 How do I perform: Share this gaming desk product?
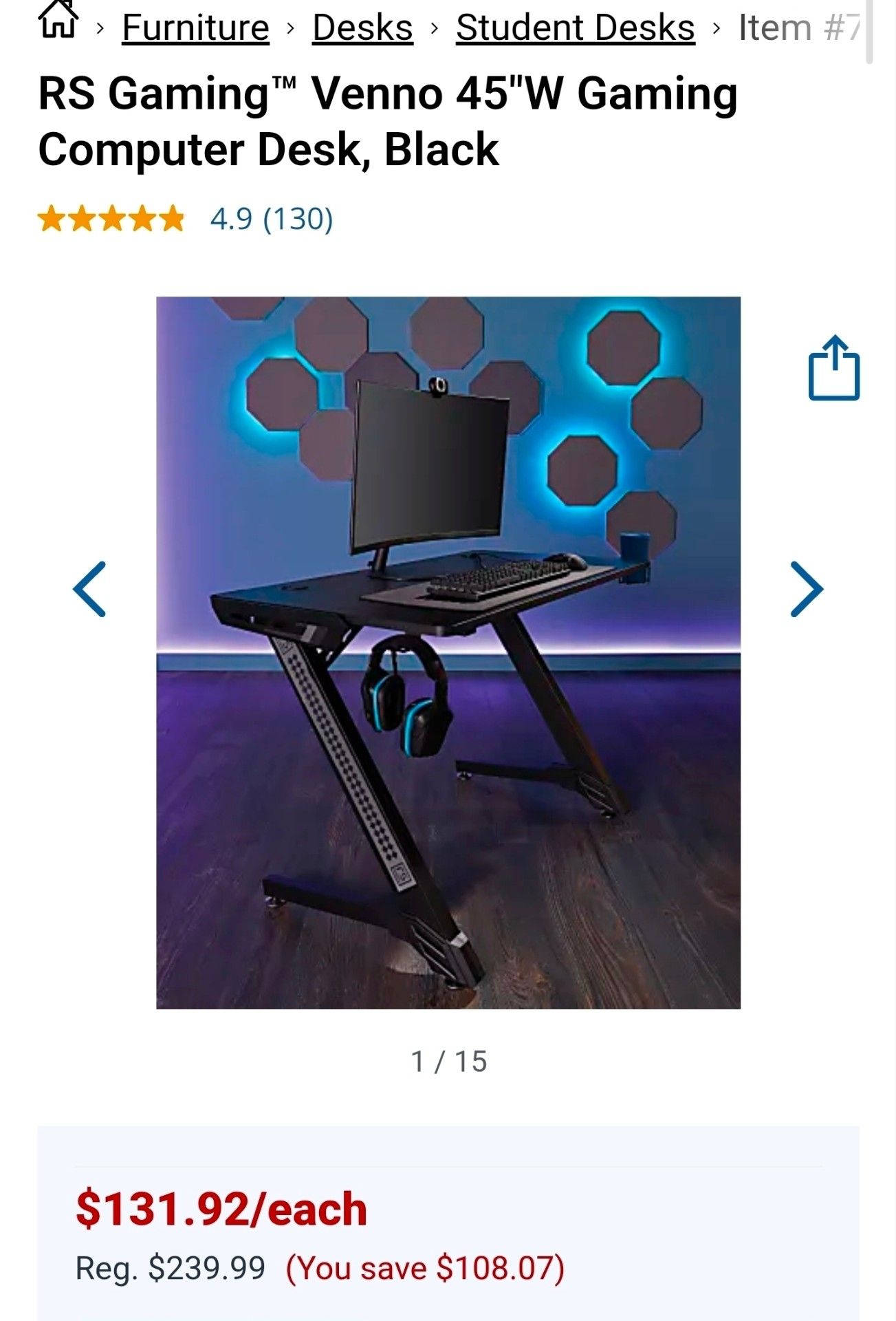click(x=833, y=368)
